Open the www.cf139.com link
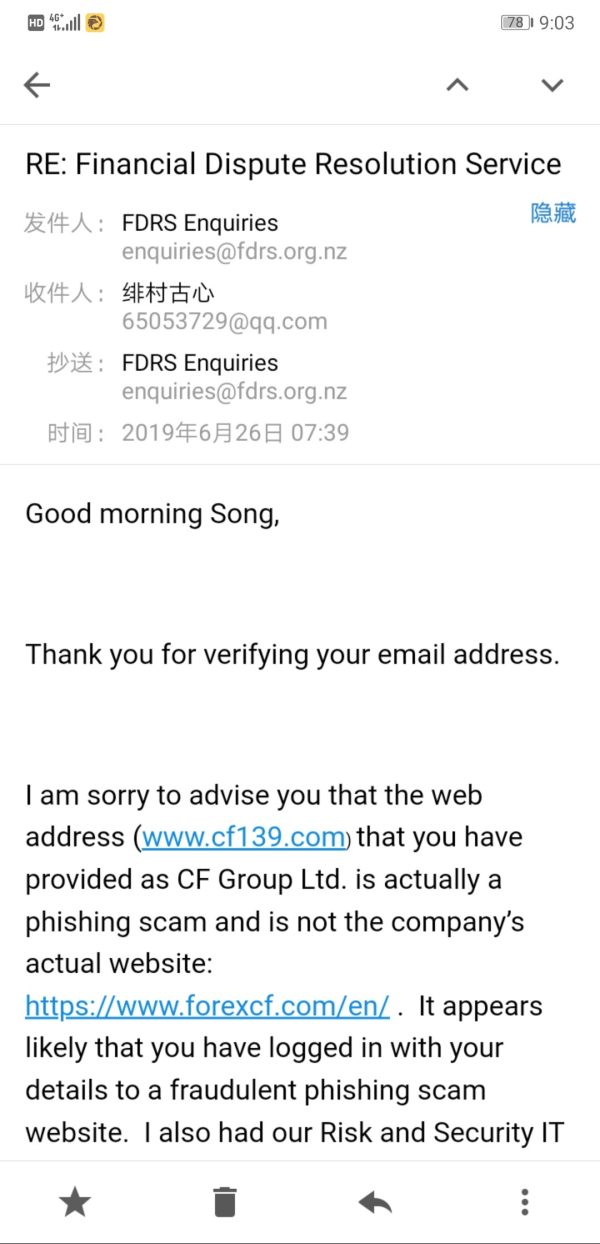The height and width of the screenshot is (1244, 600). point(244,837)
